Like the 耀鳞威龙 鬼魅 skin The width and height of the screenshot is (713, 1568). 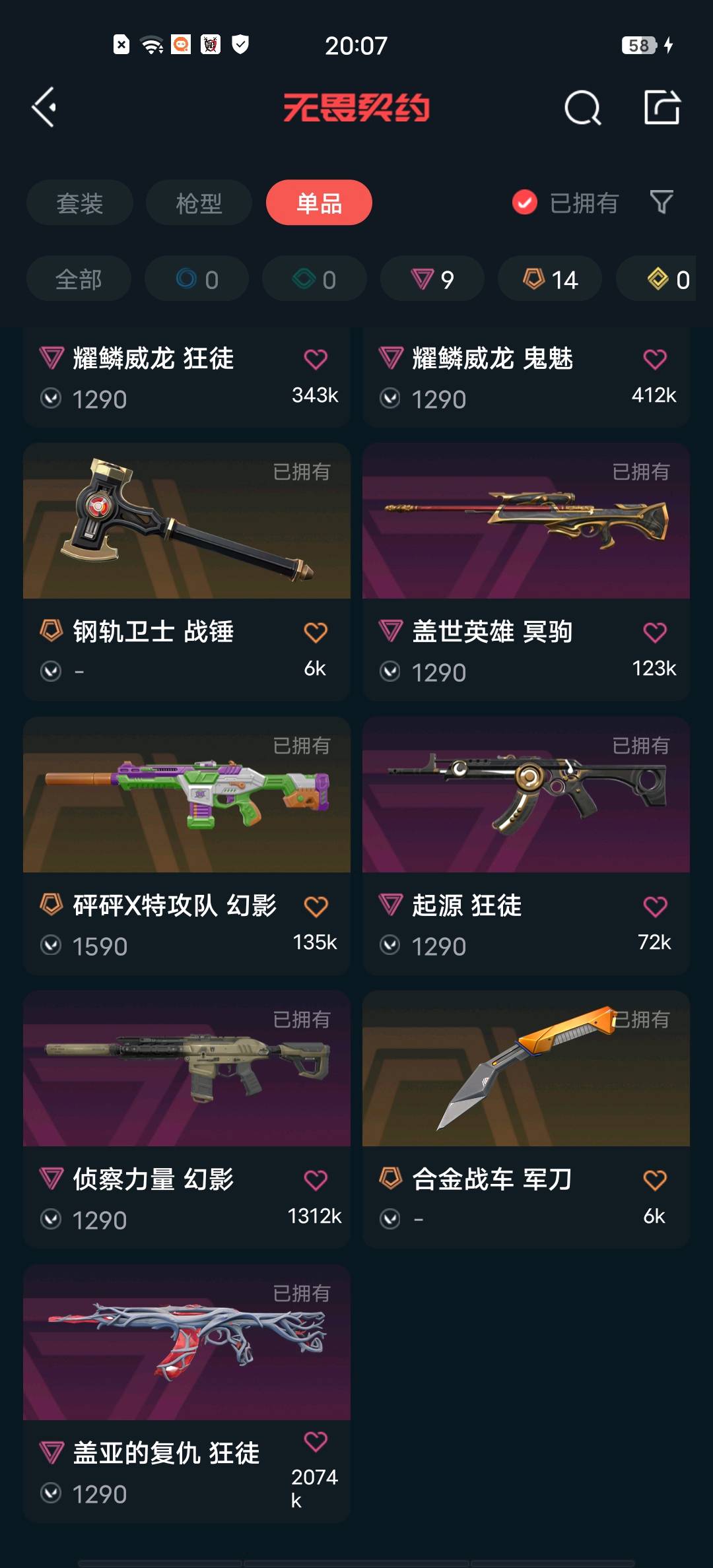tap(655, 360)
